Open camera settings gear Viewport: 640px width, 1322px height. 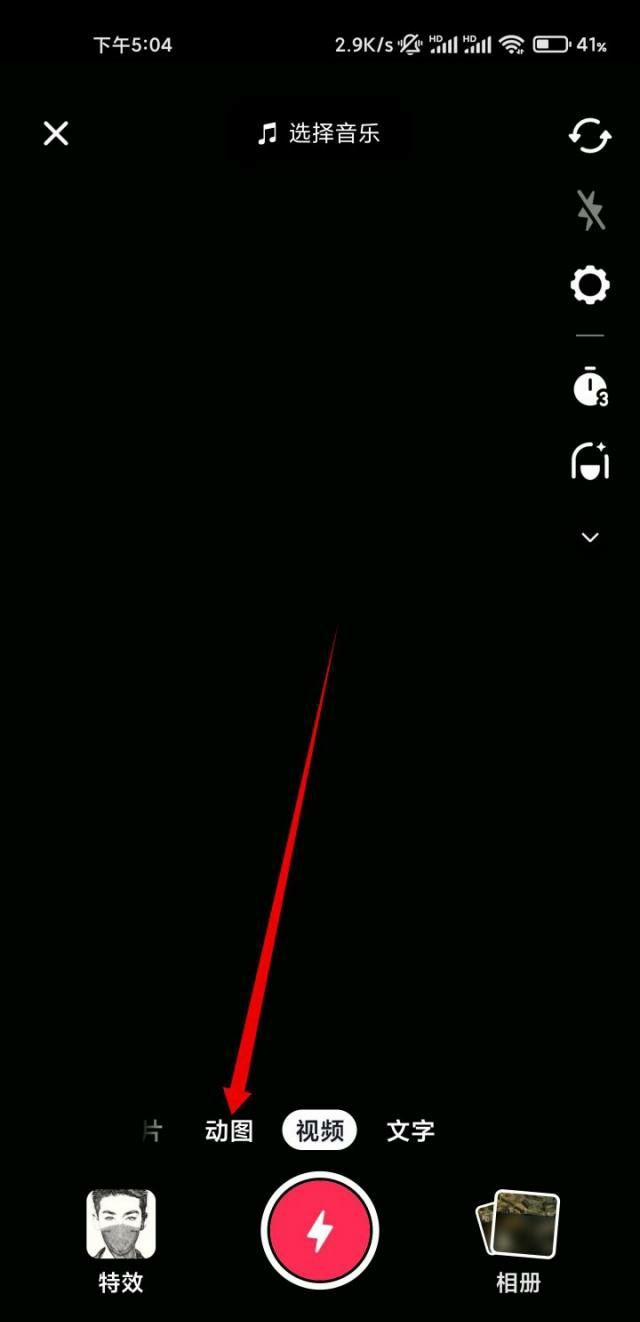coord(590,287)
